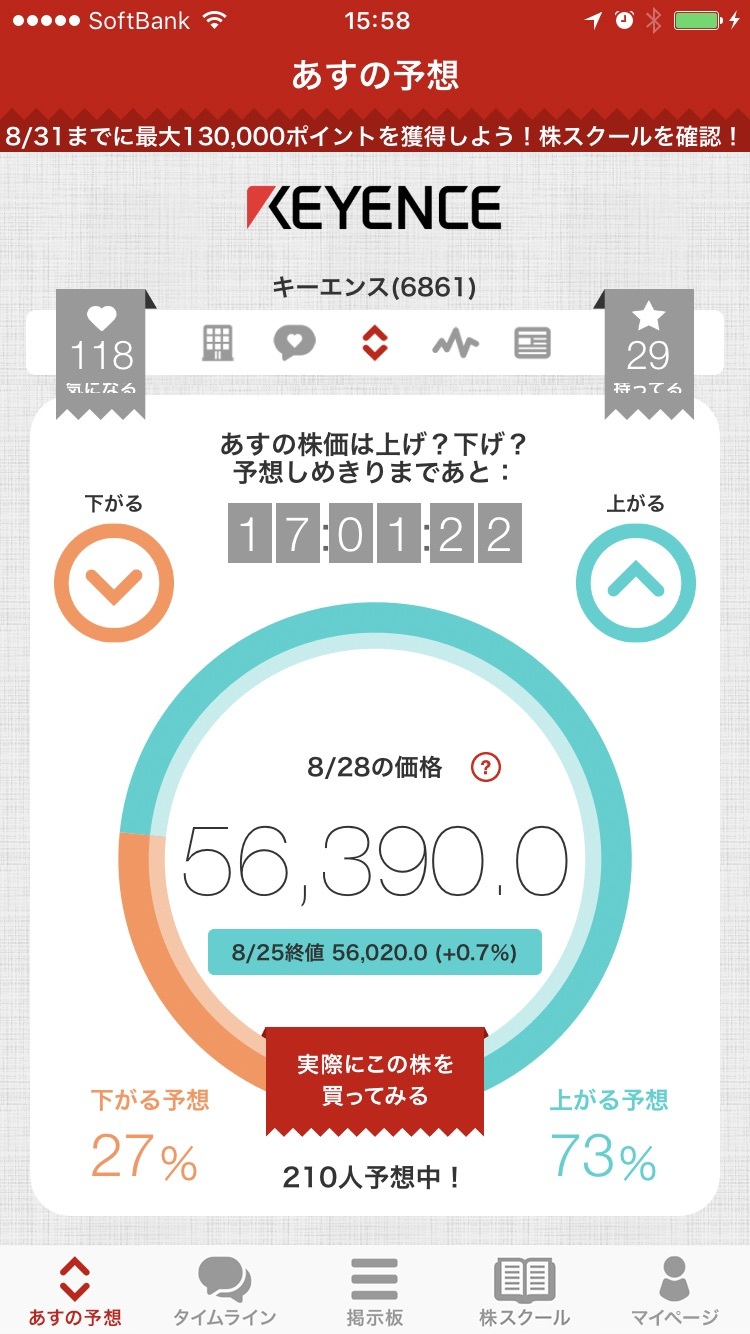View the stock chart wave icon
The width and height of the screenshot is (750, 1334).
pyautogui.click(x=455, y=343)
